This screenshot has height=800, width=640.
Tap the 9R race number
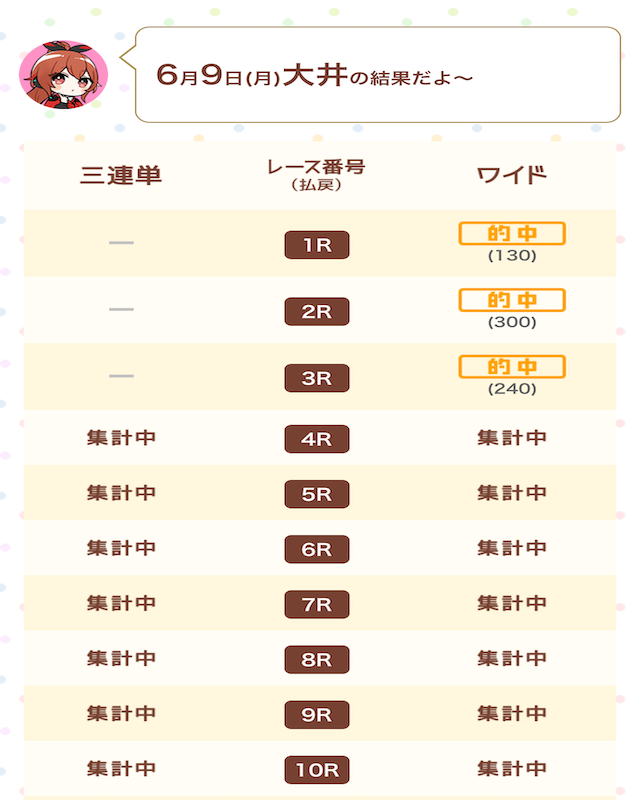click(316, 714)
